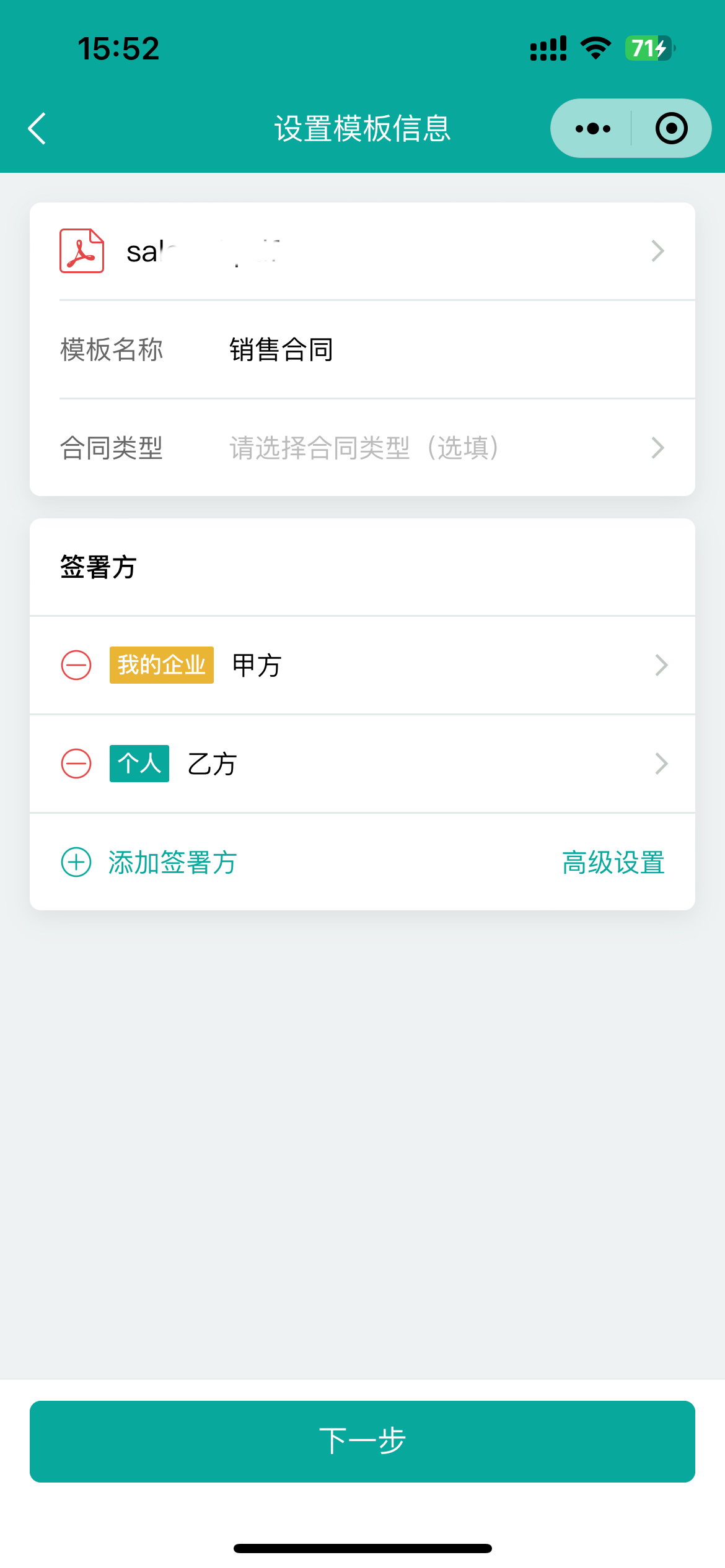The height and width of the screenshot is (1568, 725).
Task: Choose a contract type in 合同类型
Action: click(x=362, y=448)
